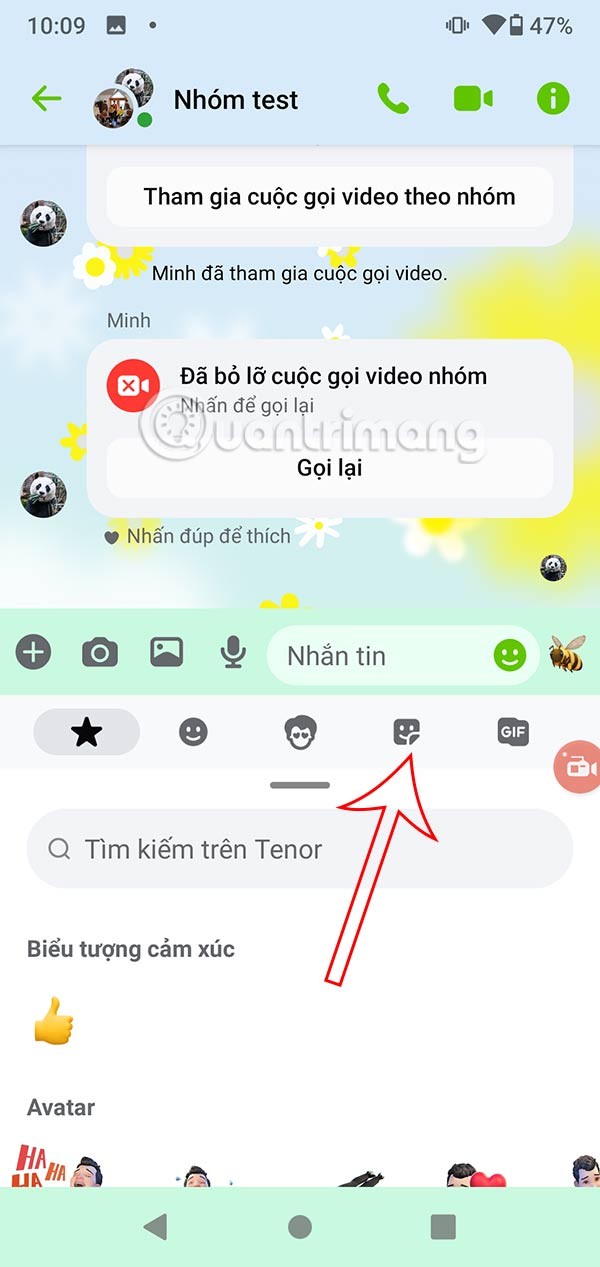Open the group info details
Screen dimensions: 600x1267
pyautogui.click(x=552, y=98)
